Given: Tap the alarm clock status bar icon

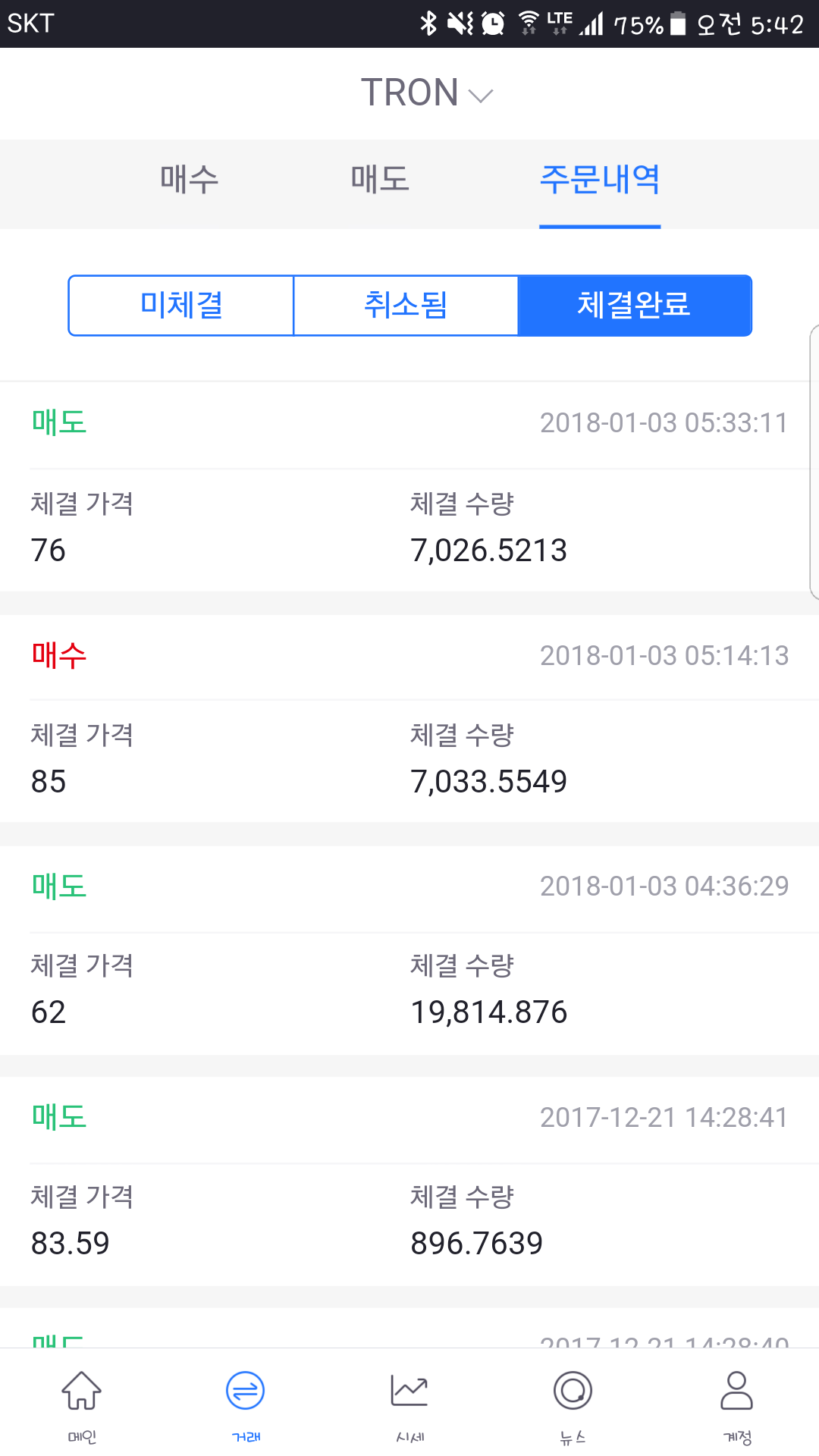Looking at the screenshot, I should [x=493, y=23].
